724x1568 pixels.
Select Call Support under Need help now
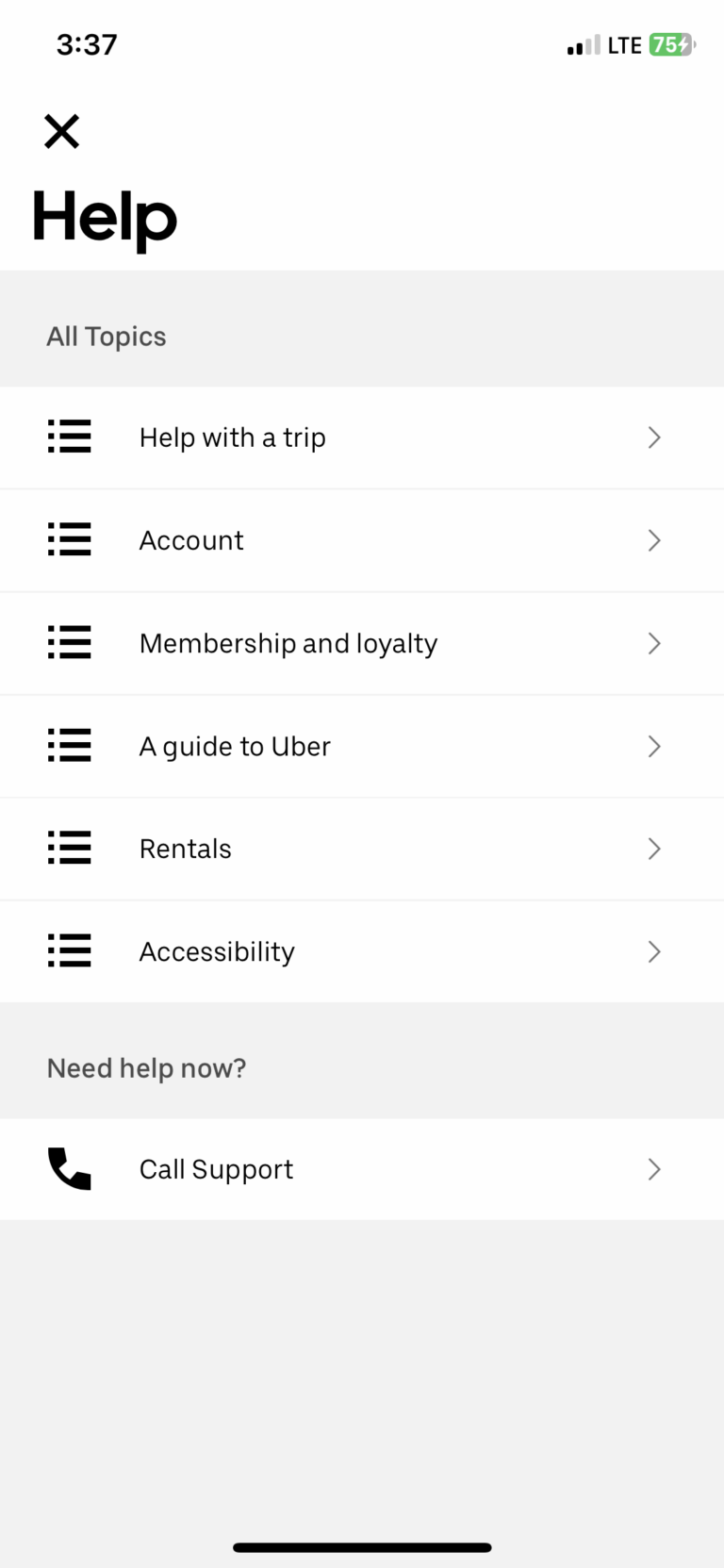pos(215,1168)
